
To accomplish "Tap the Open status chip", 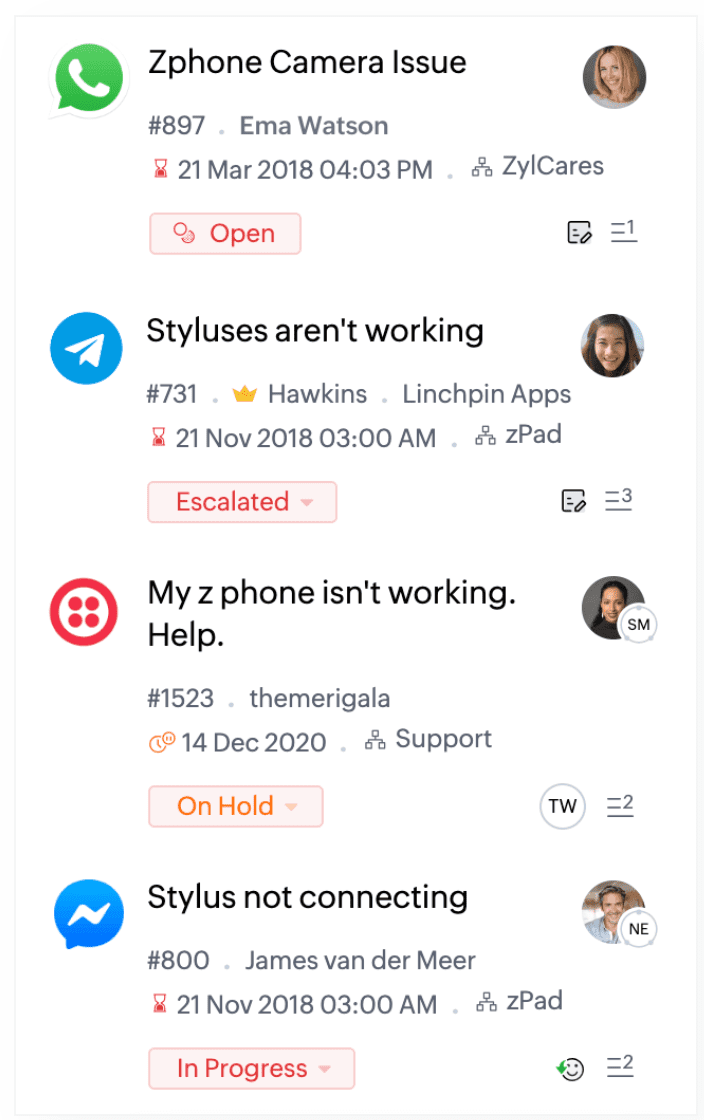I will click(225, 234).
